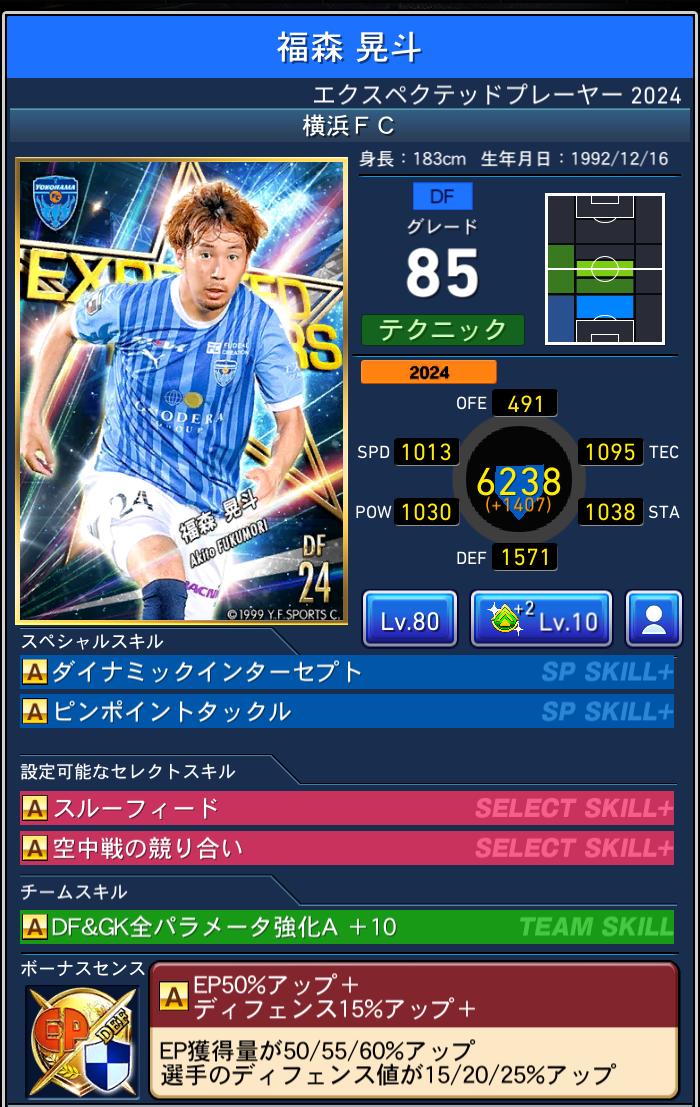View the DF&GK全パラメータ強化A team skill
This screenshot has height=1107, width=700.
pos(346,927)
